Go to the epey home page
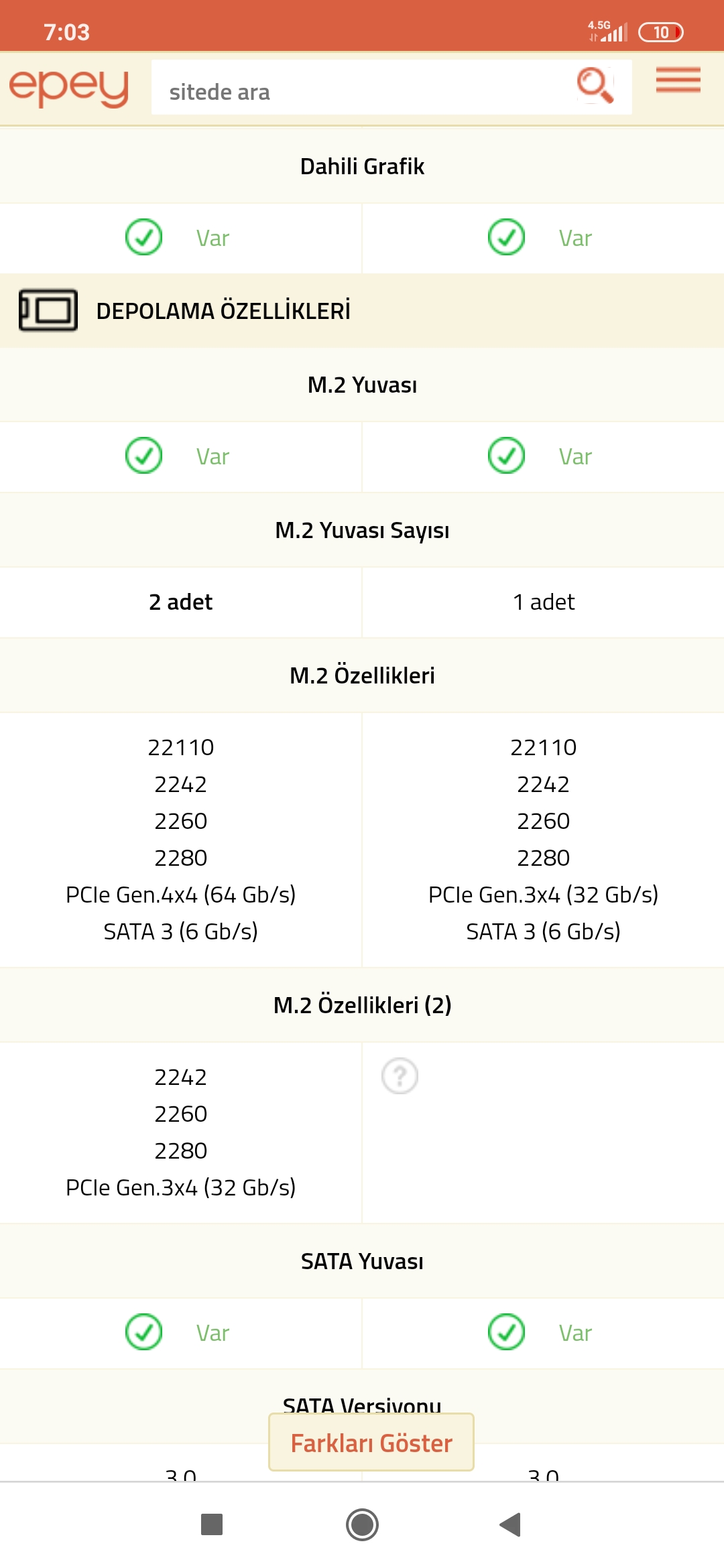The width and height of the screenshot is (724, 1568). pyautogui.click(x=68, y=87)
